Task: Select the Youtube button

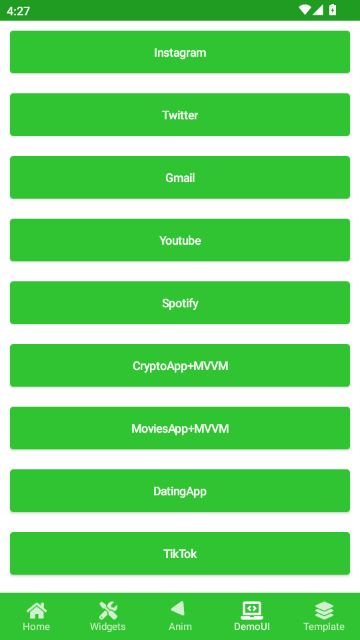Action: click(180, 240)
